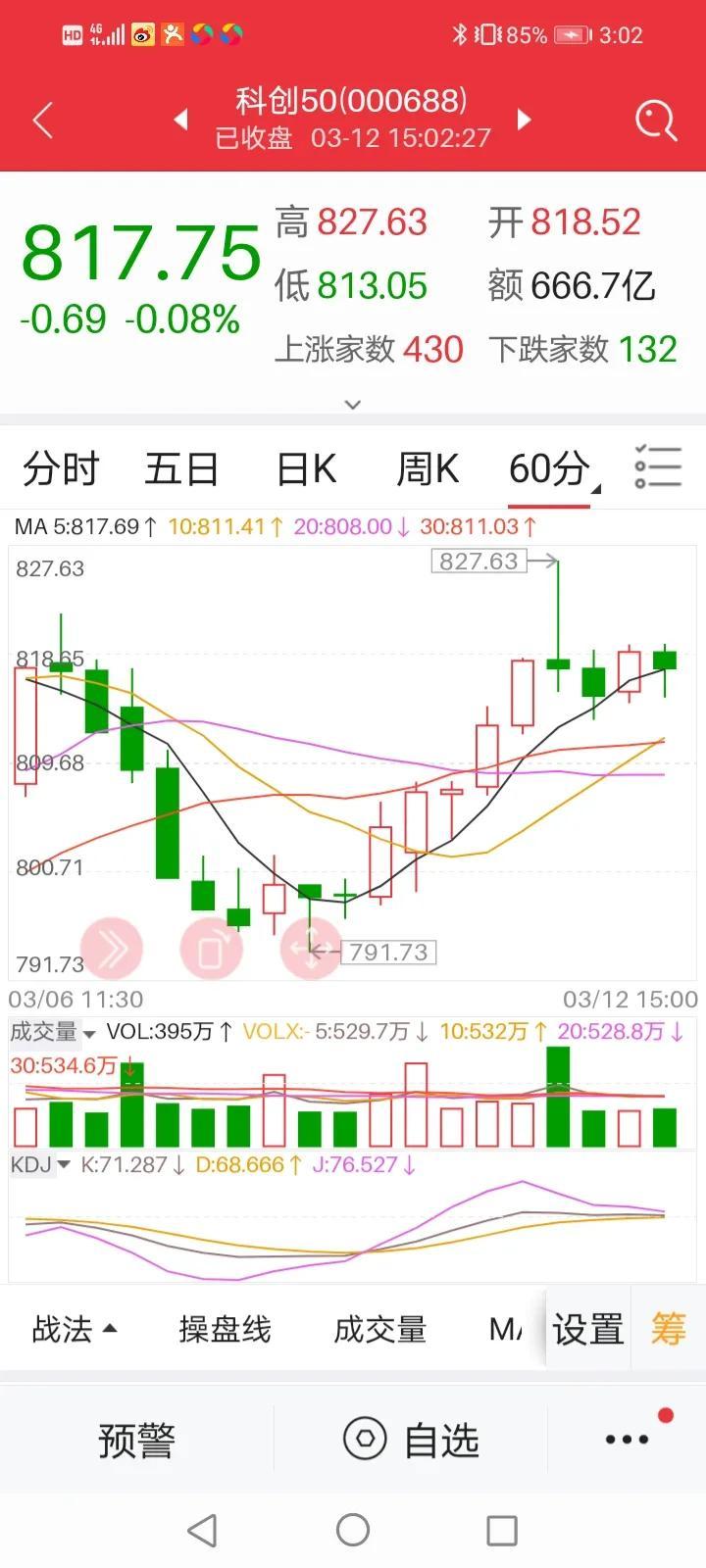Tap the 预警 alert button
Viewport: 706px width, 1568px height.
tap(136, 1440)
